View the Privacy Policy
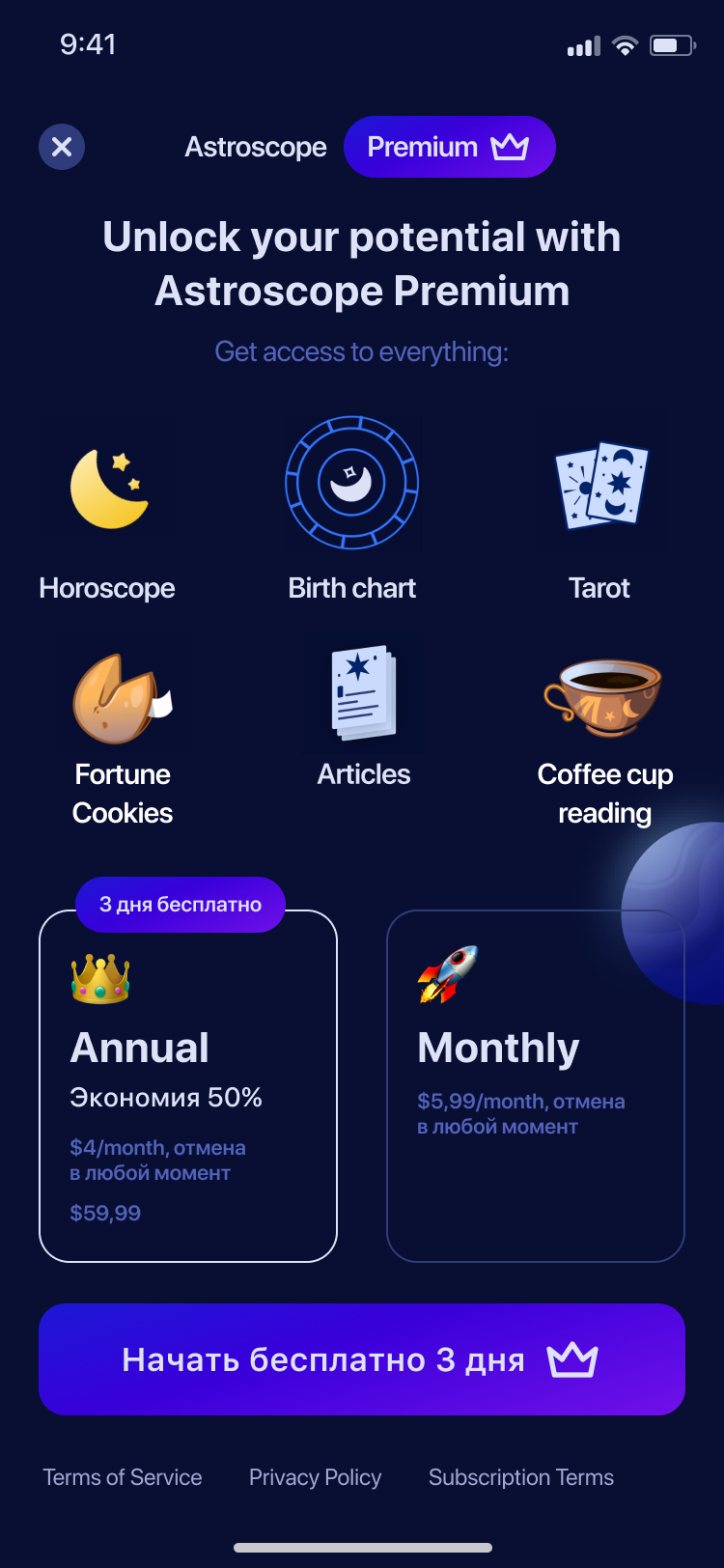 316,1477
